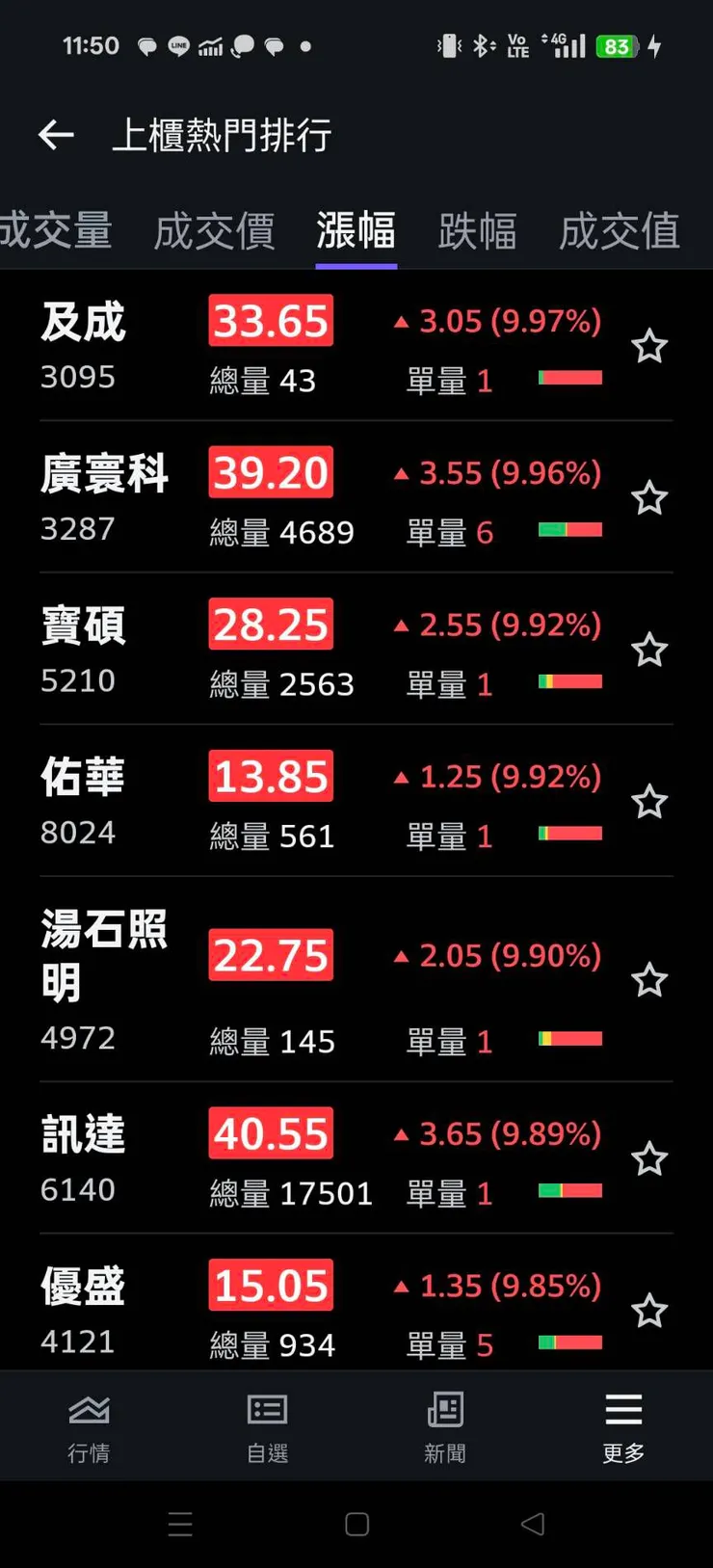Favorite the 寶碩 stock
Image resolution: width=713 pixels, height=1568 pixels.
(x=648, y=651)
